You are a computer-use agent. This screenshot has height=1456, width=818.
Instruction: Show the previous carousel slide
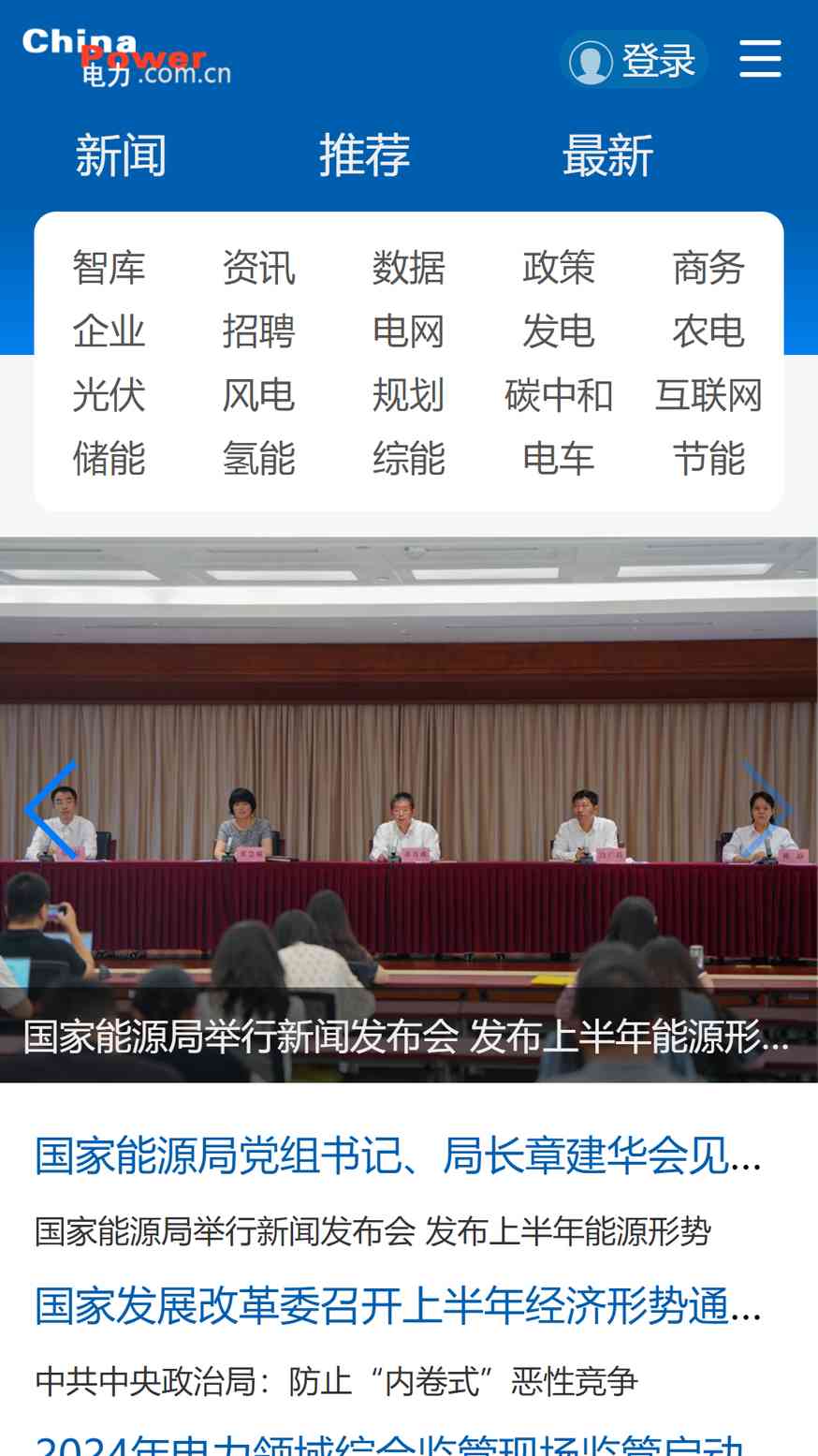point(51,809)
